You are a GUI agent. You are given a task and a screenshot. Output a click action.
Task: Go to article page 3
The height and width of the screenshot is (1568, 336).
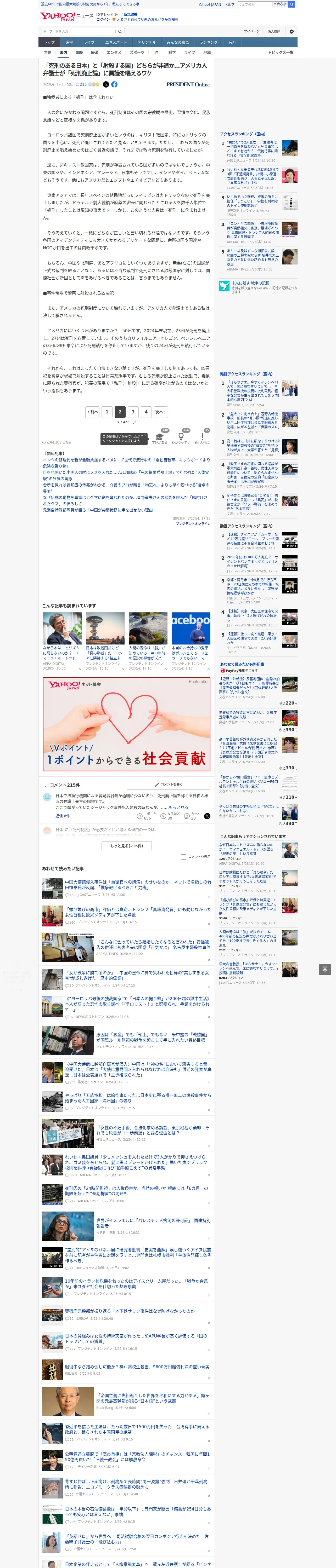tap(133, 412)
